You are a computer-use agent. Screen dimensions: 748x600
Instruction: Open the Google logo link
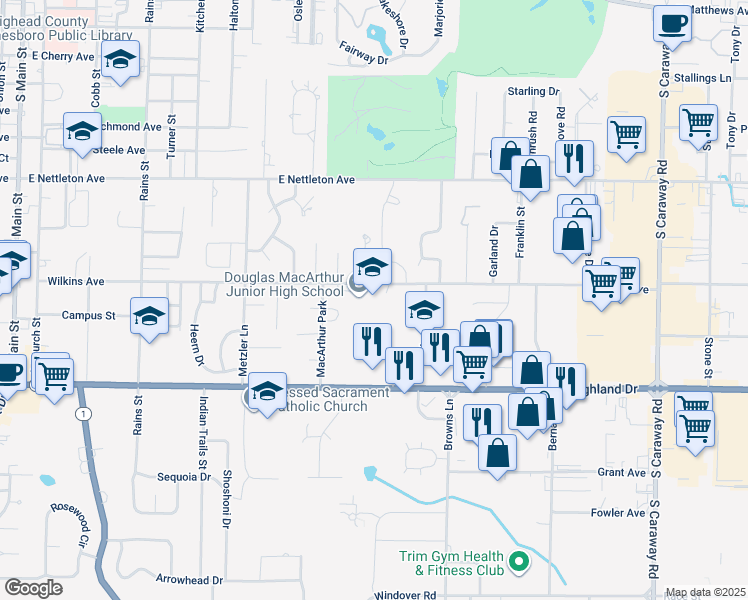click(x=33, y=588)
